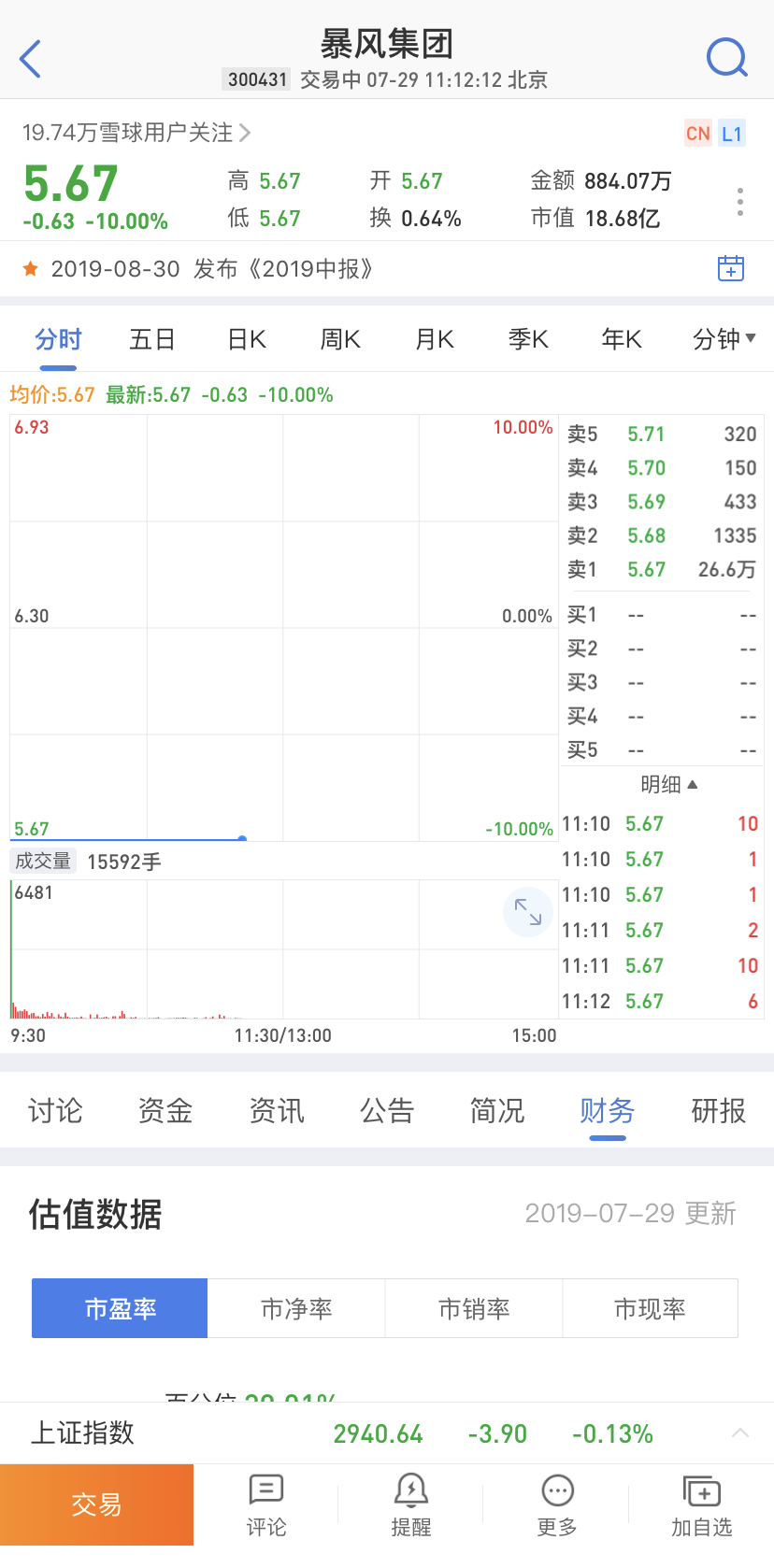Select the 月K chart tab

coord(435,339)
